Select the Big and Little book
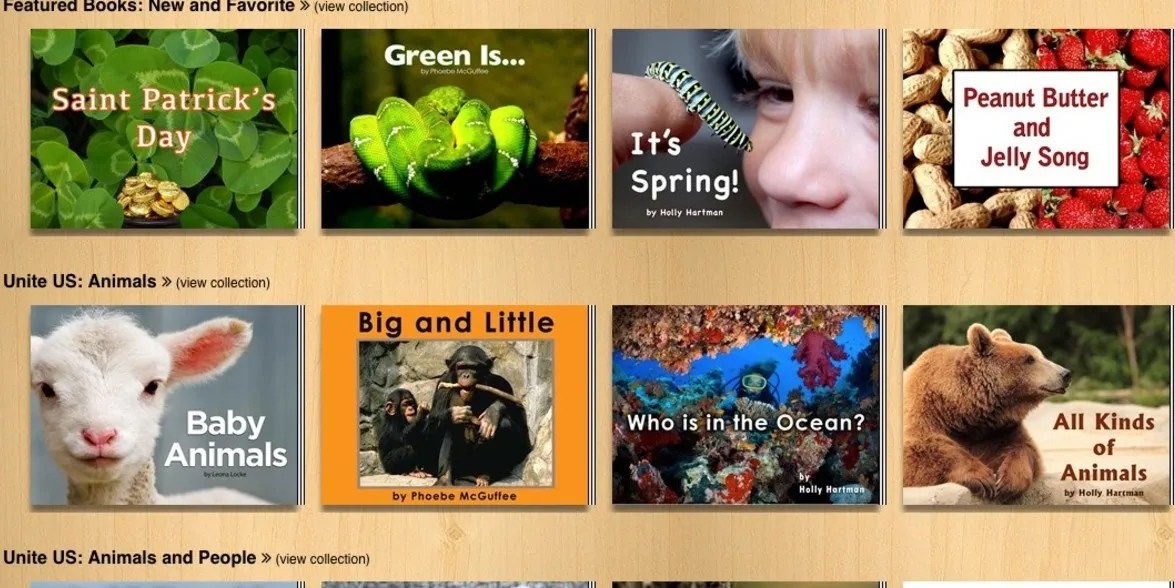This screenshot has width=1175, height=588. (456, 405)
